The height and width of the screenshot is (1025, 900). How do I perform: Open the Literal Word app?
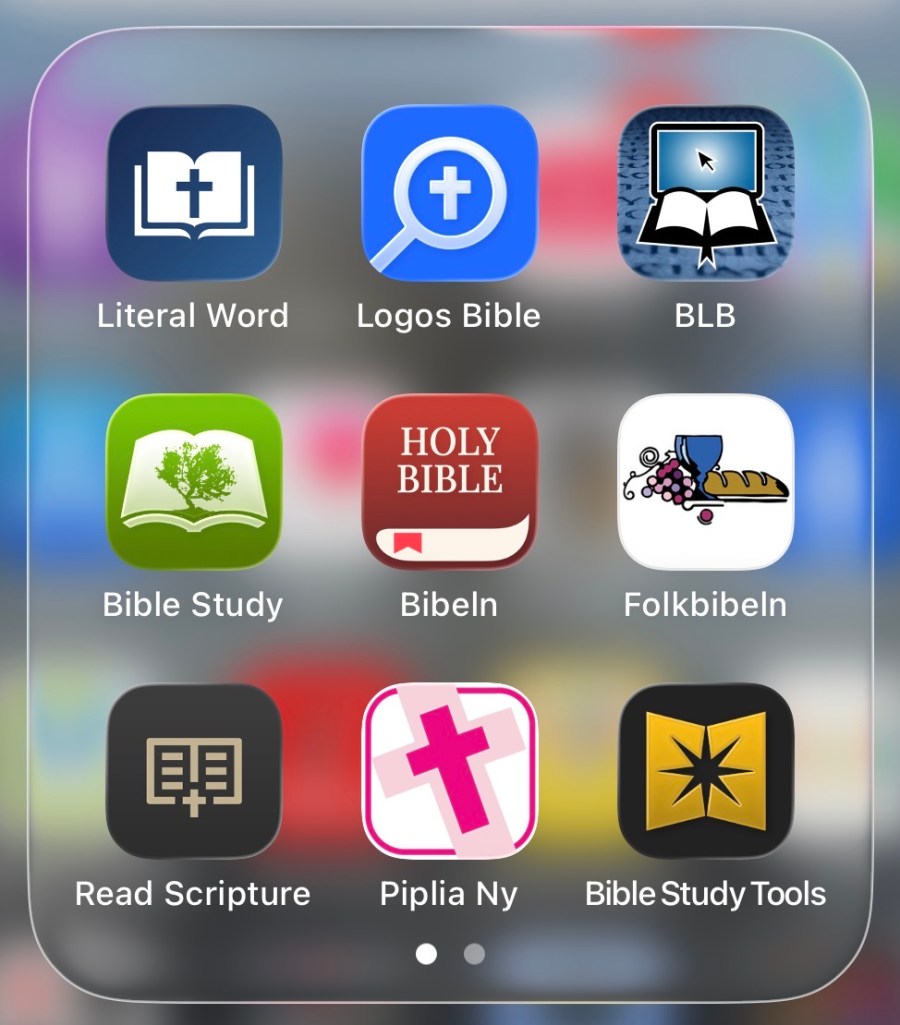(194, 193)
